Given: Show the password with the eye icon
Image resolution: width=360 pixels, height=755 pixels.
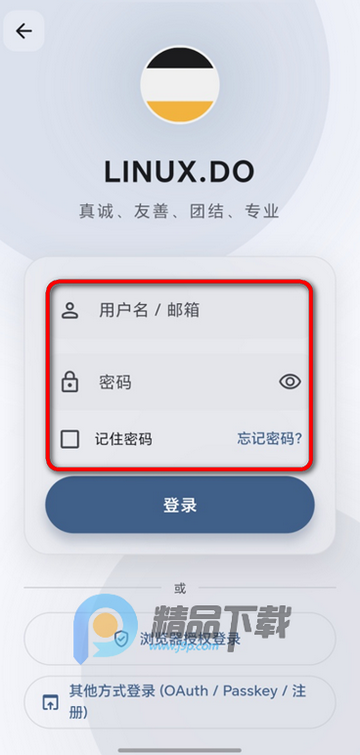Looking at the screenshot, I should (x=290, y=382).
